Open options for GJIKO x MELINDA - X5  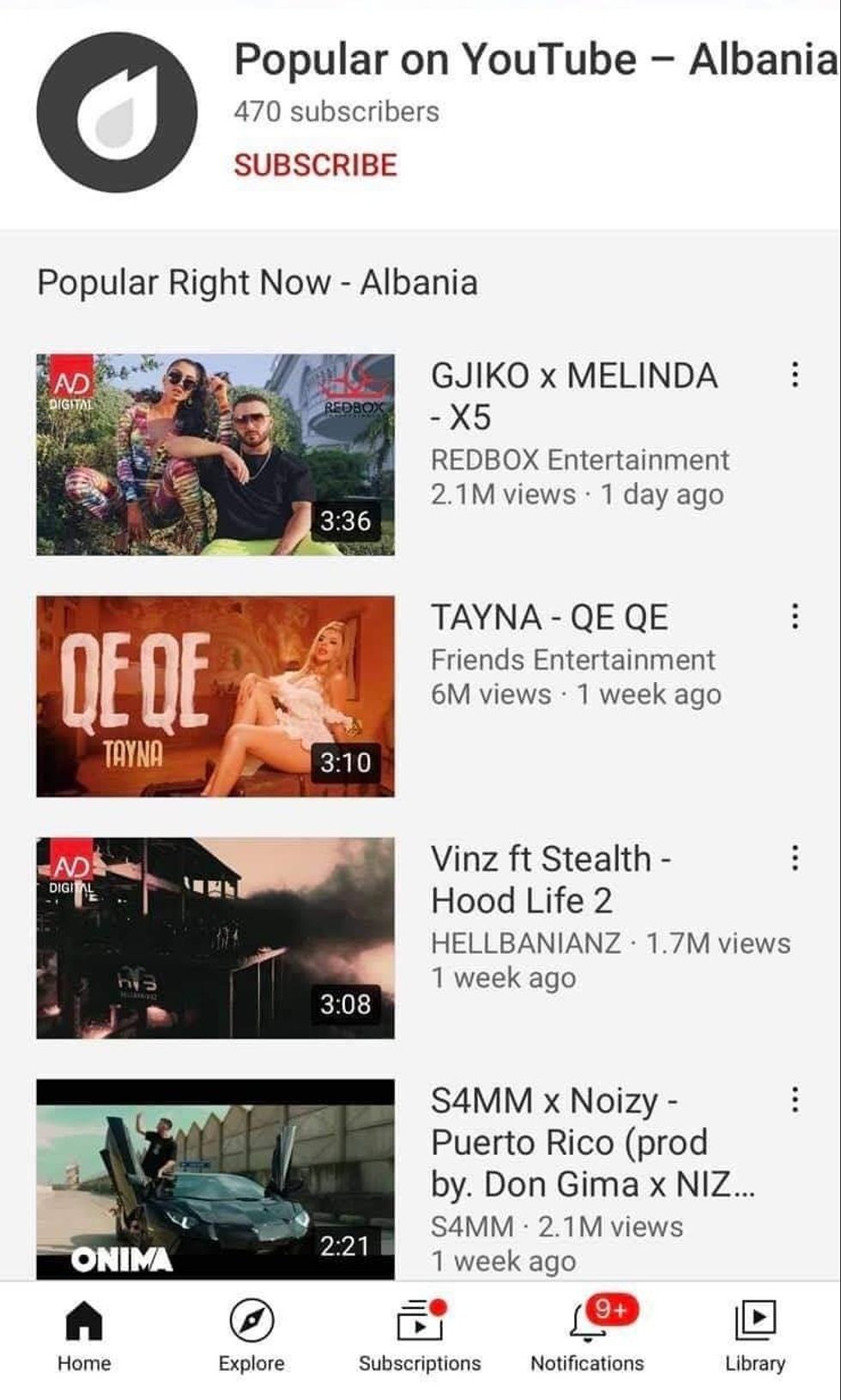pos(795,375)
